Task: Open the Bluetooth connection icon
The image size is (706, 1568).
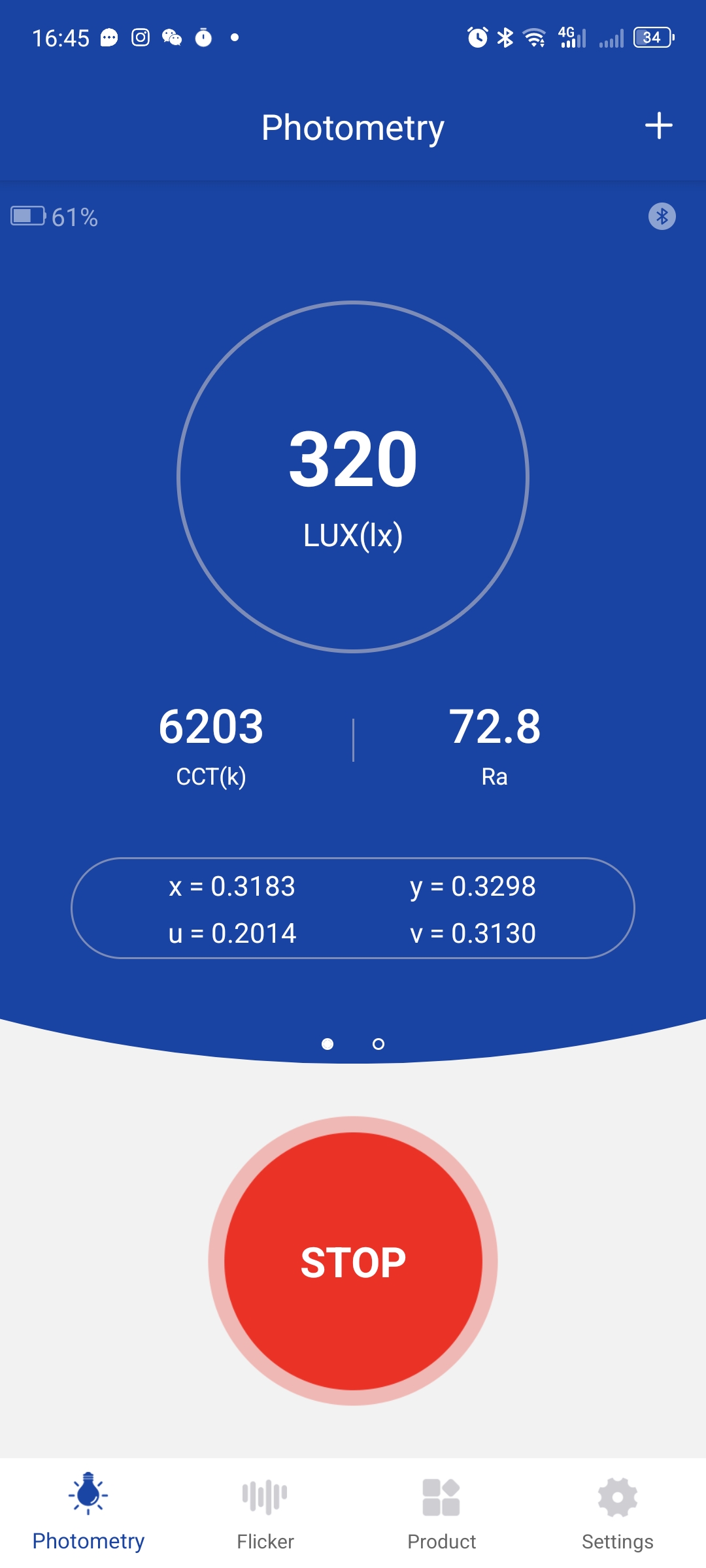Action: [662, 216]
